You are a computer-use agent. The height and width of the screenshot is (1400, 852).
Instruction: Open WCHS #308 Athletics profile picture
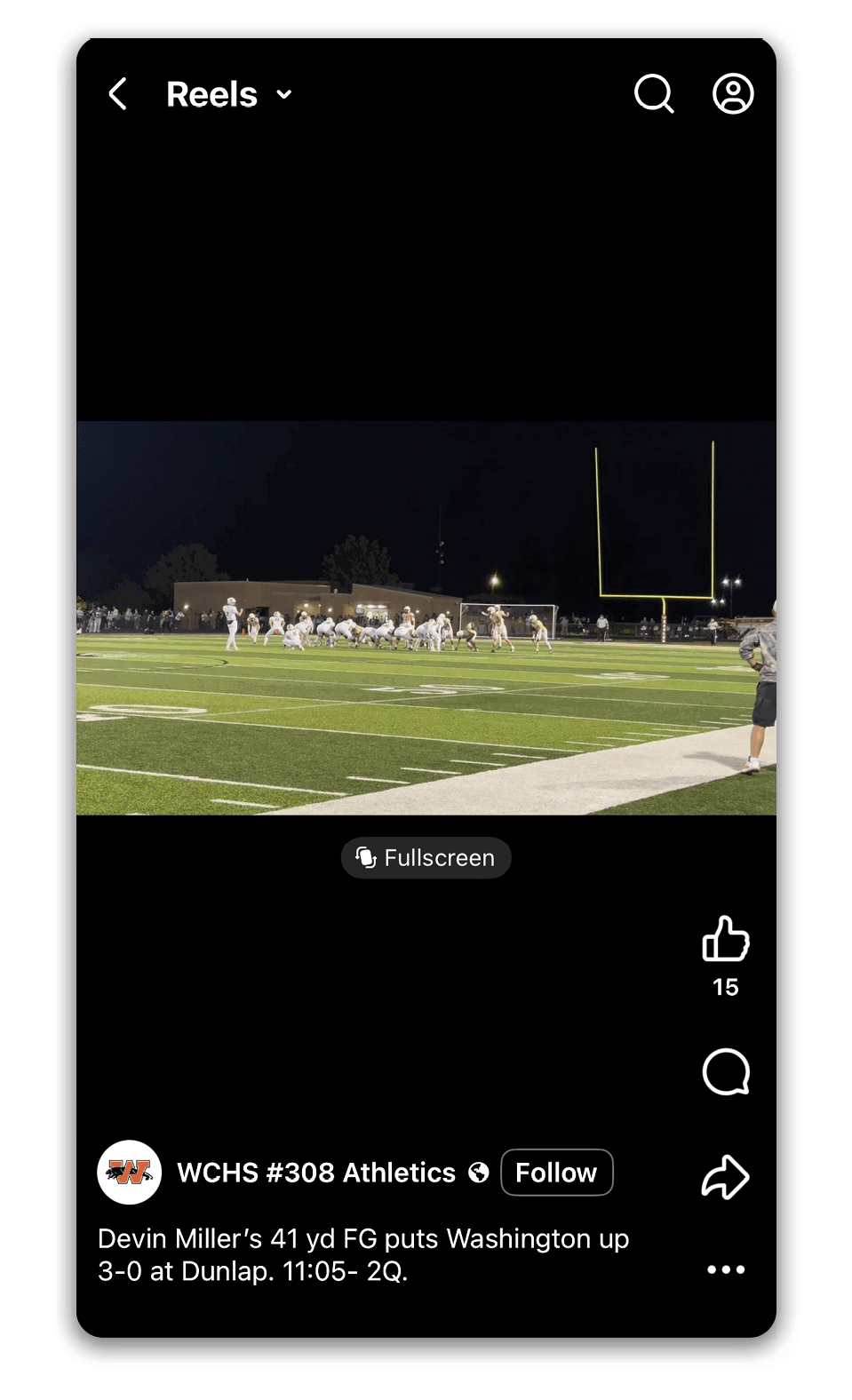tap(129, 1173)
